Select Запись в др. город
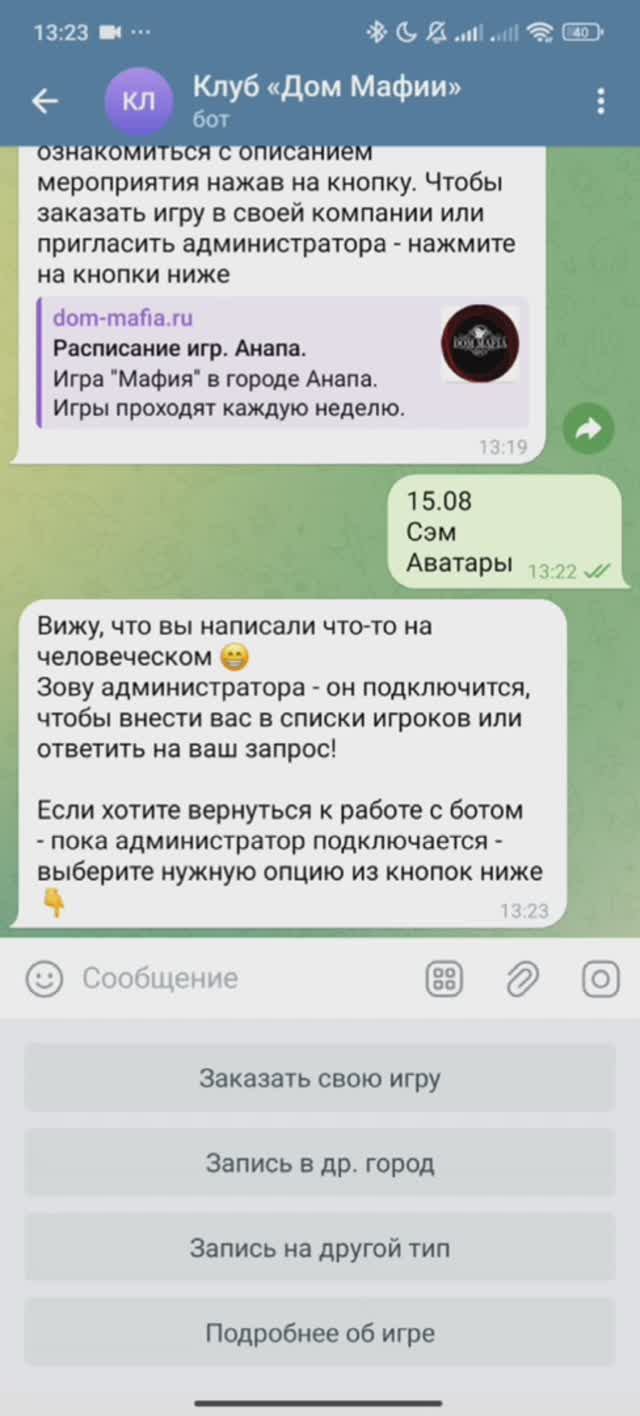640x1416 pixels. [x=320, y=1164]
